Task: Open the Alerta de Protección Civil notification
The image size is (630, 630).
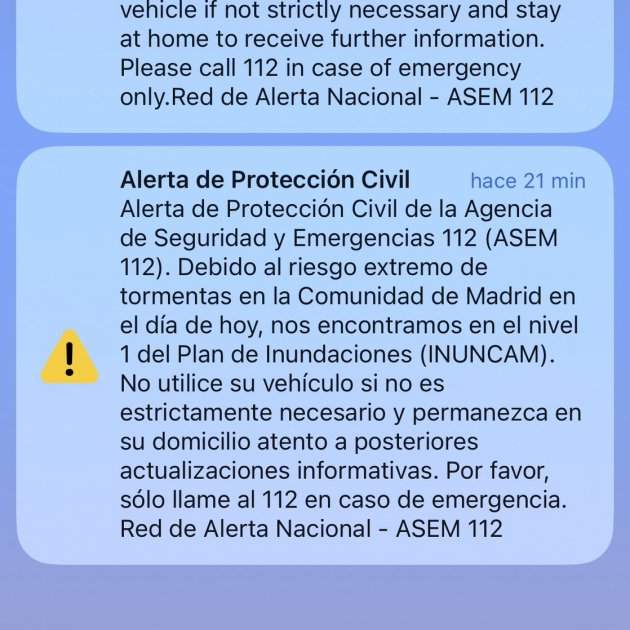Action: (x=315, y=355)
